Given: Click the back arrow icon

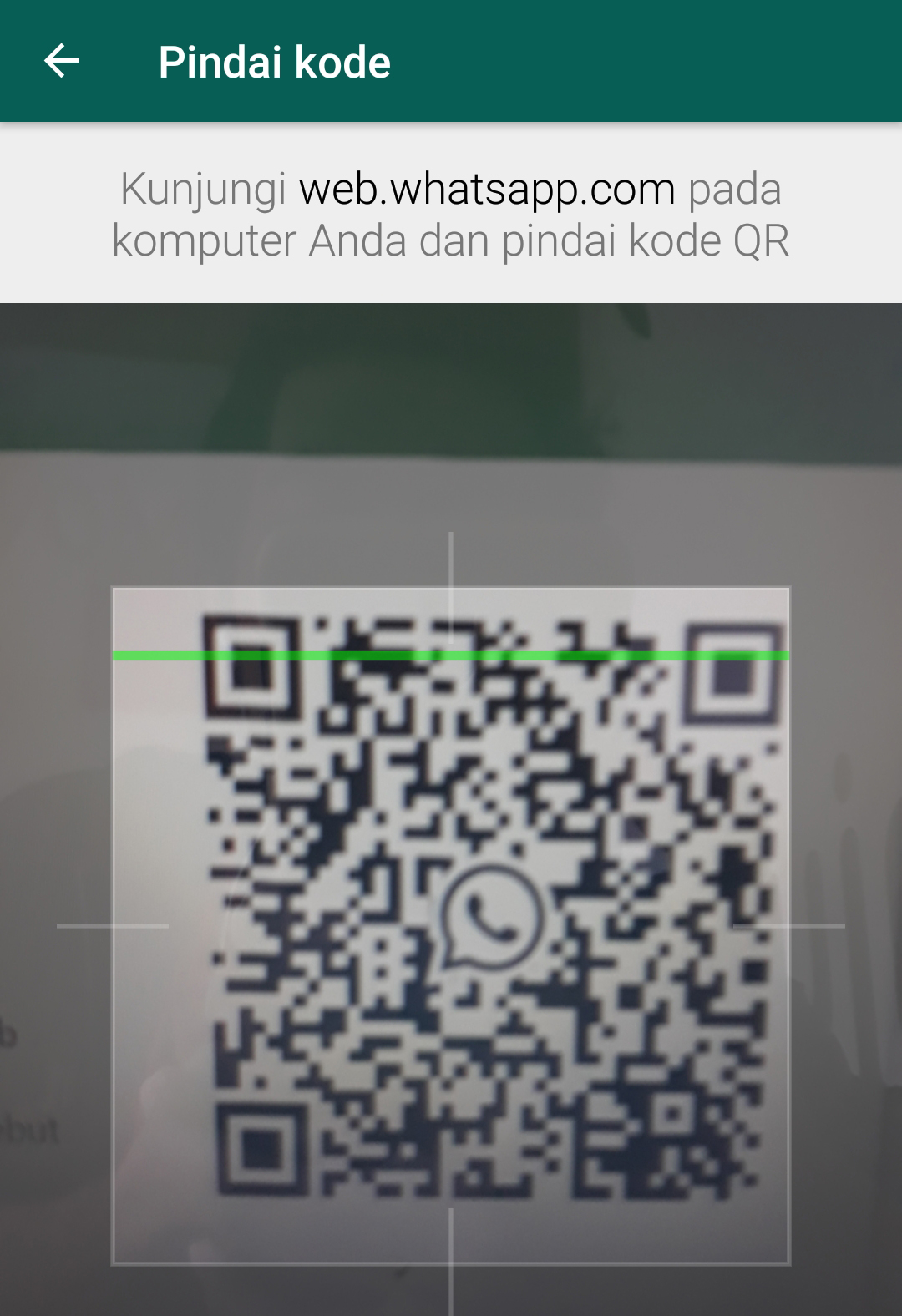Looking at the screenshot, I should click(63, 60).
